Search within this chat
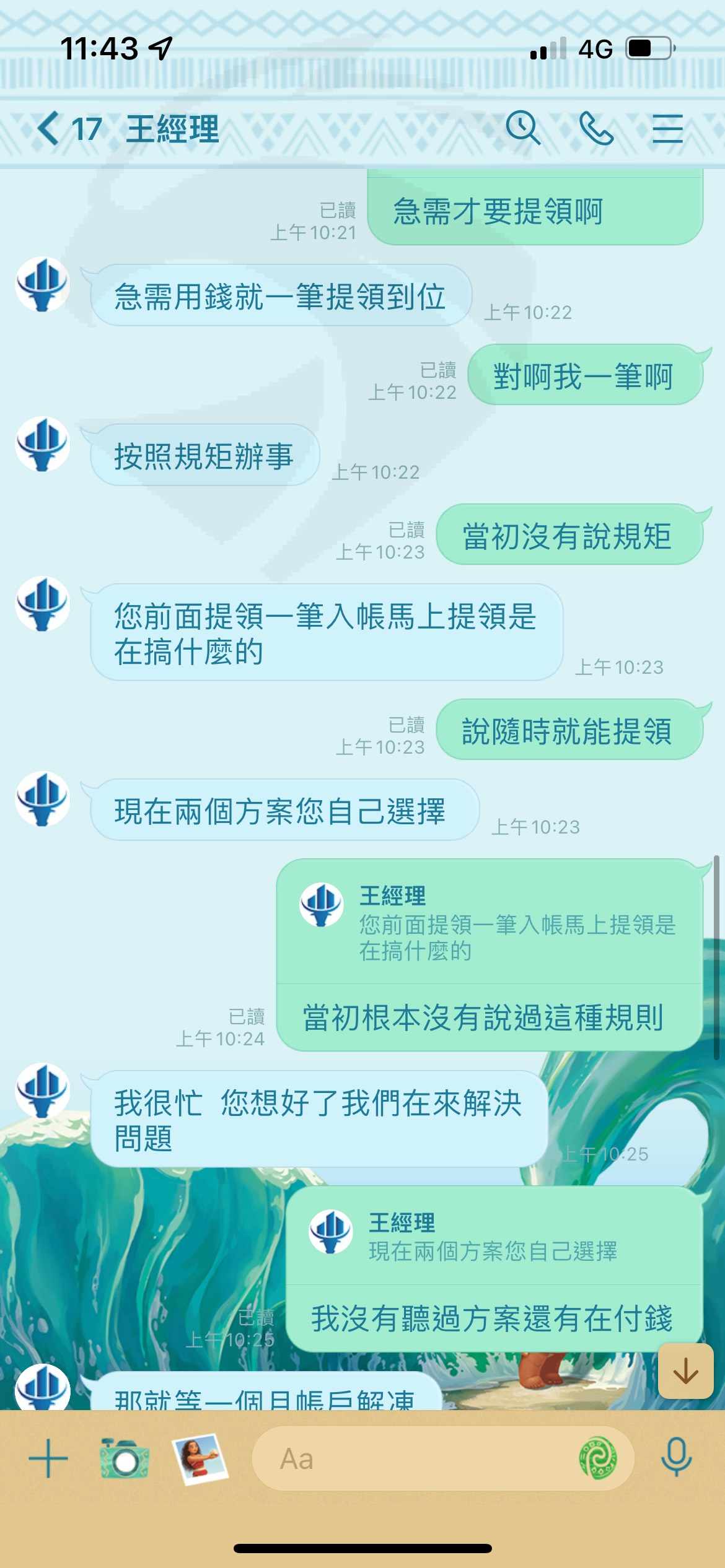This screenshot has width=725, height=1568. [523, 129]
